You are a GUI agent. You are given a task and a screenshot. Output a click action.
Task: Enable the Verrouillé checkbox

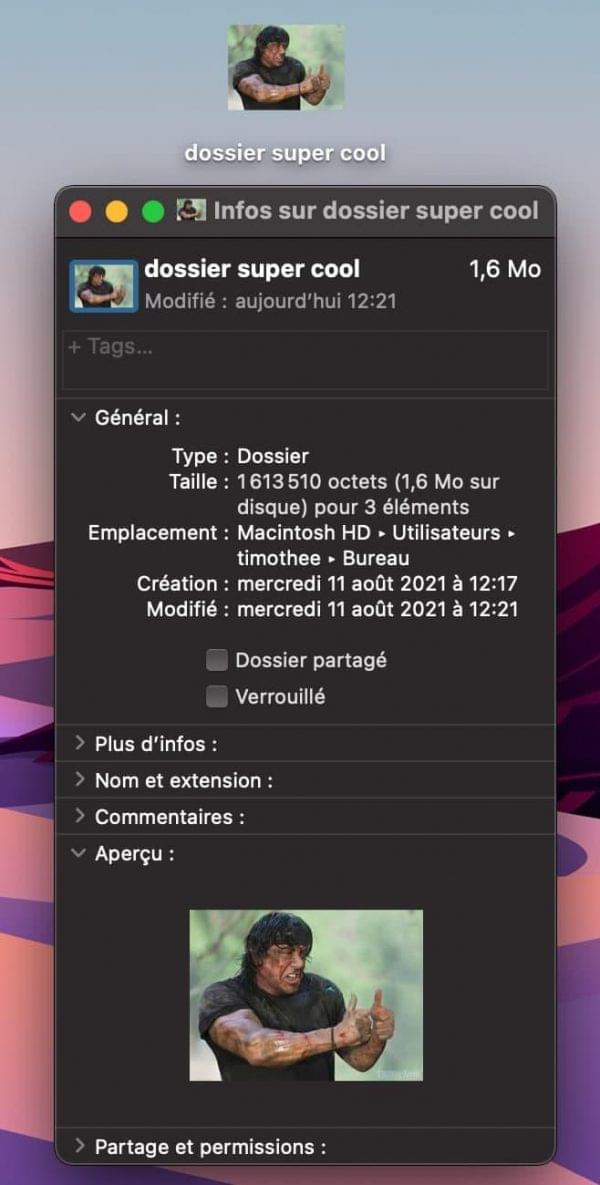[217, 697]
